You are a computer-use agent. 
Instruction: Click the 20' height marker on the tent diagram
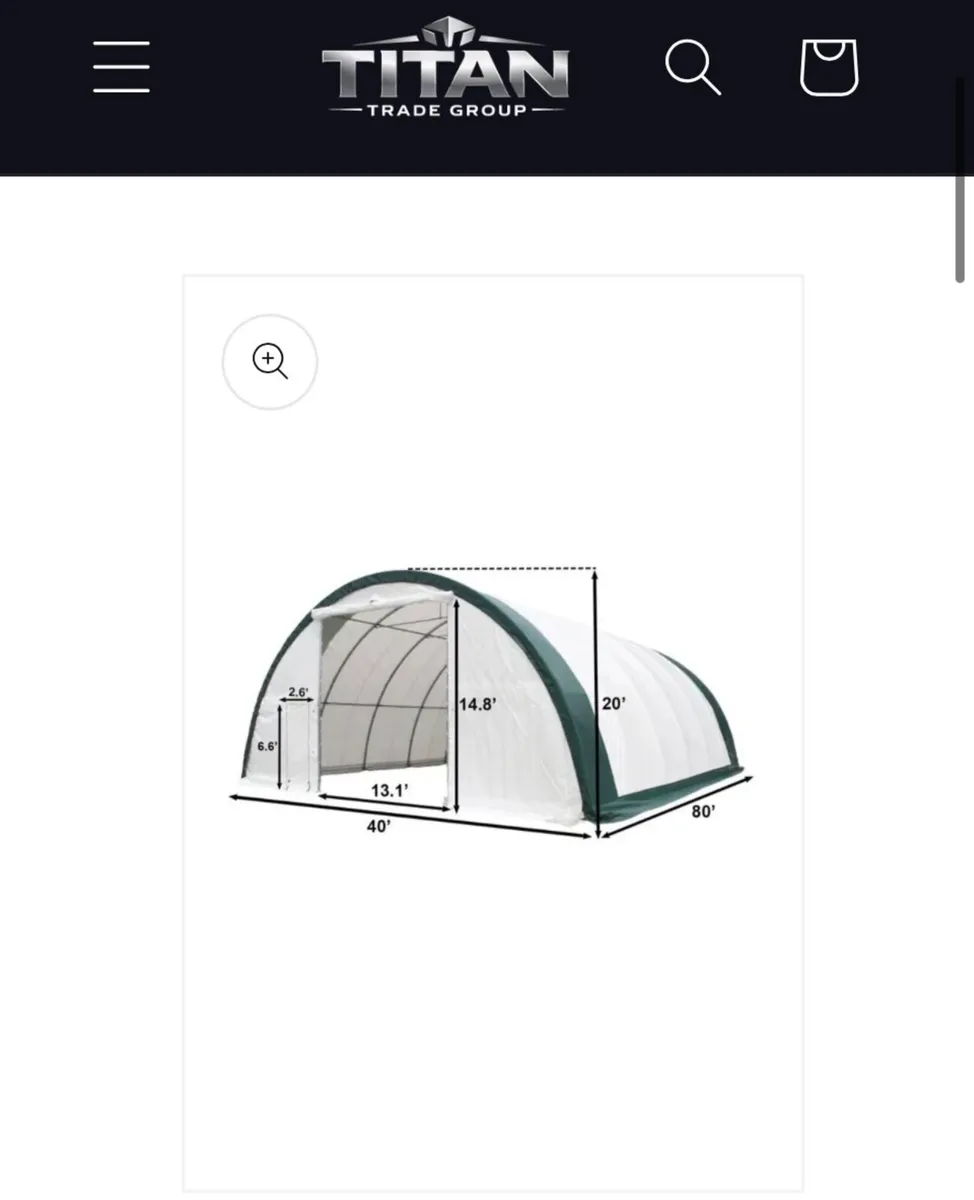(613, 703)
